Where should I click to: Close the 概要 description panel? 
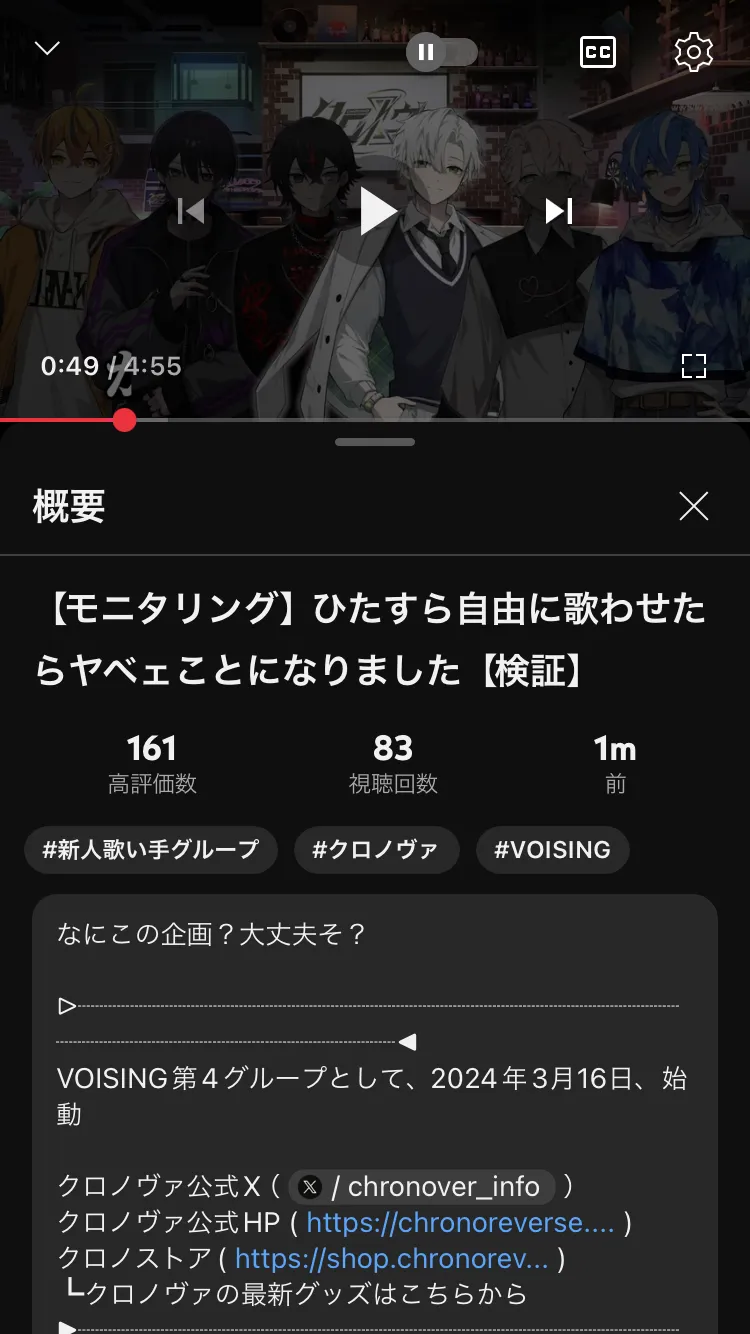[693, 506]
